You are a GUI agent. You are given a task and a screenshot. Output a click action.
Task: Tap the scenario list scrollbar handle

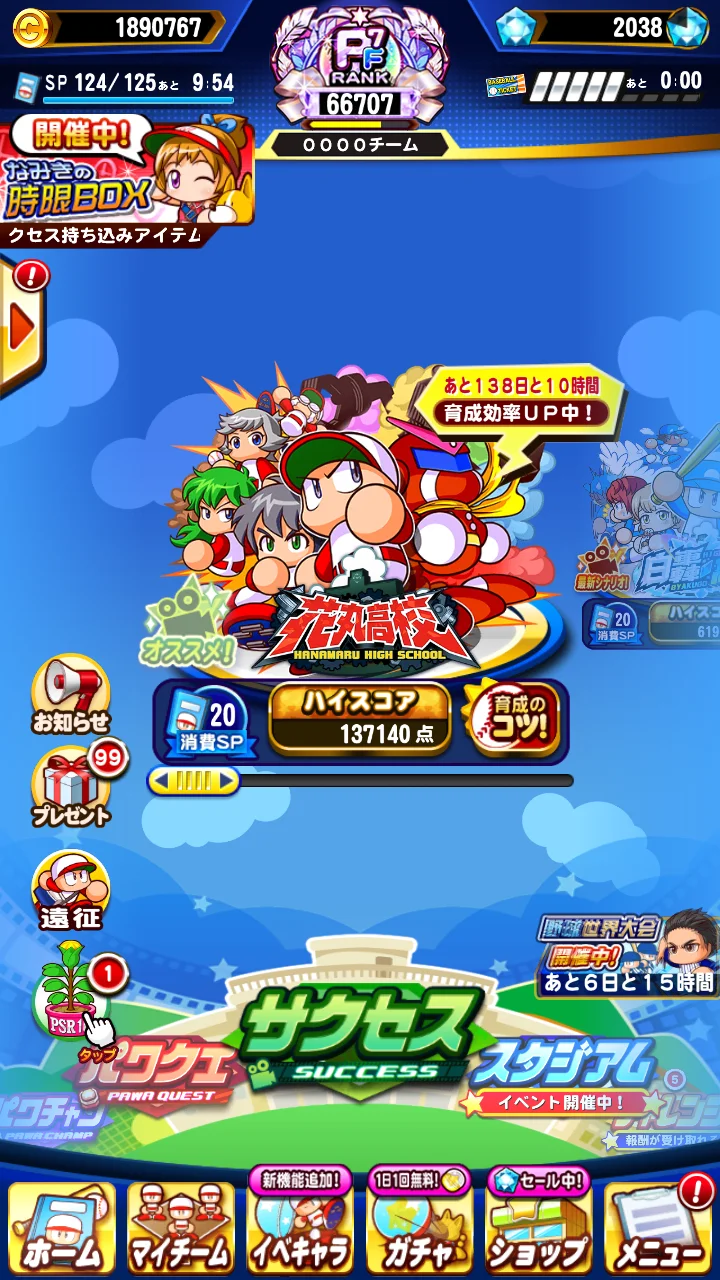194,780
